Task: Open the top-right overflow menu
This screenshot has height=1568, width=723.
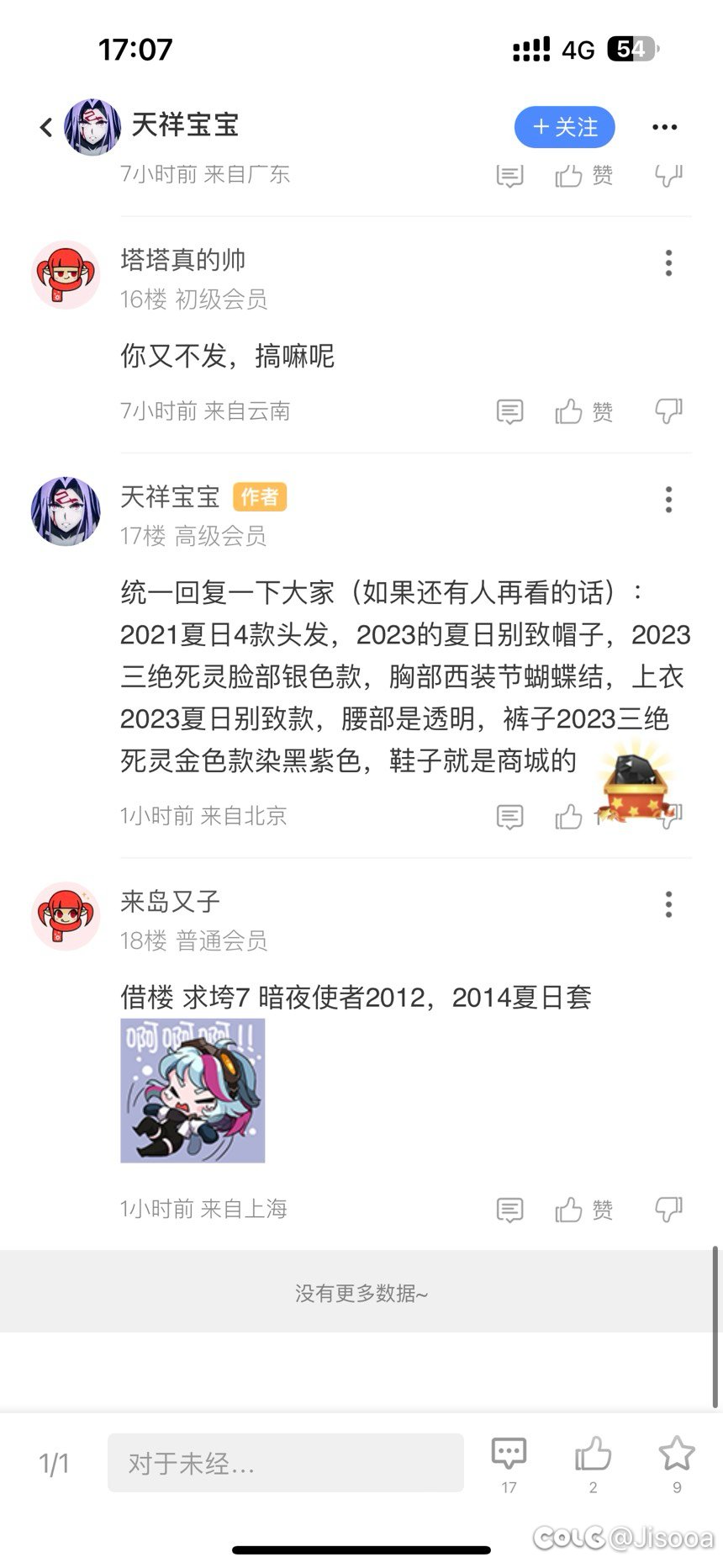Action: click(664, 127)
